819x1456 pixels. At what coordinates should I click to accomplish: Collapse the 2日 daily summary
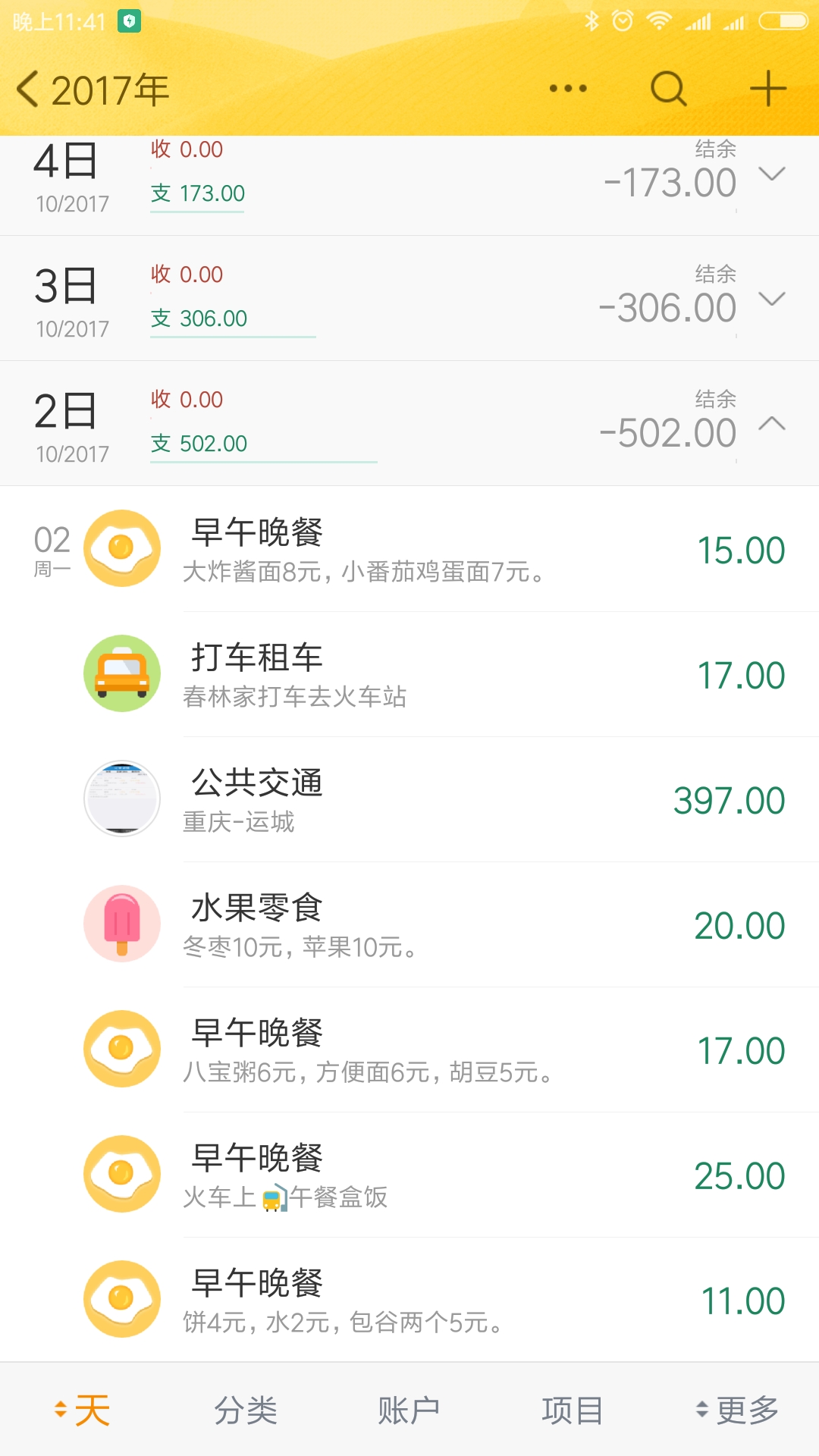[772, 423]
